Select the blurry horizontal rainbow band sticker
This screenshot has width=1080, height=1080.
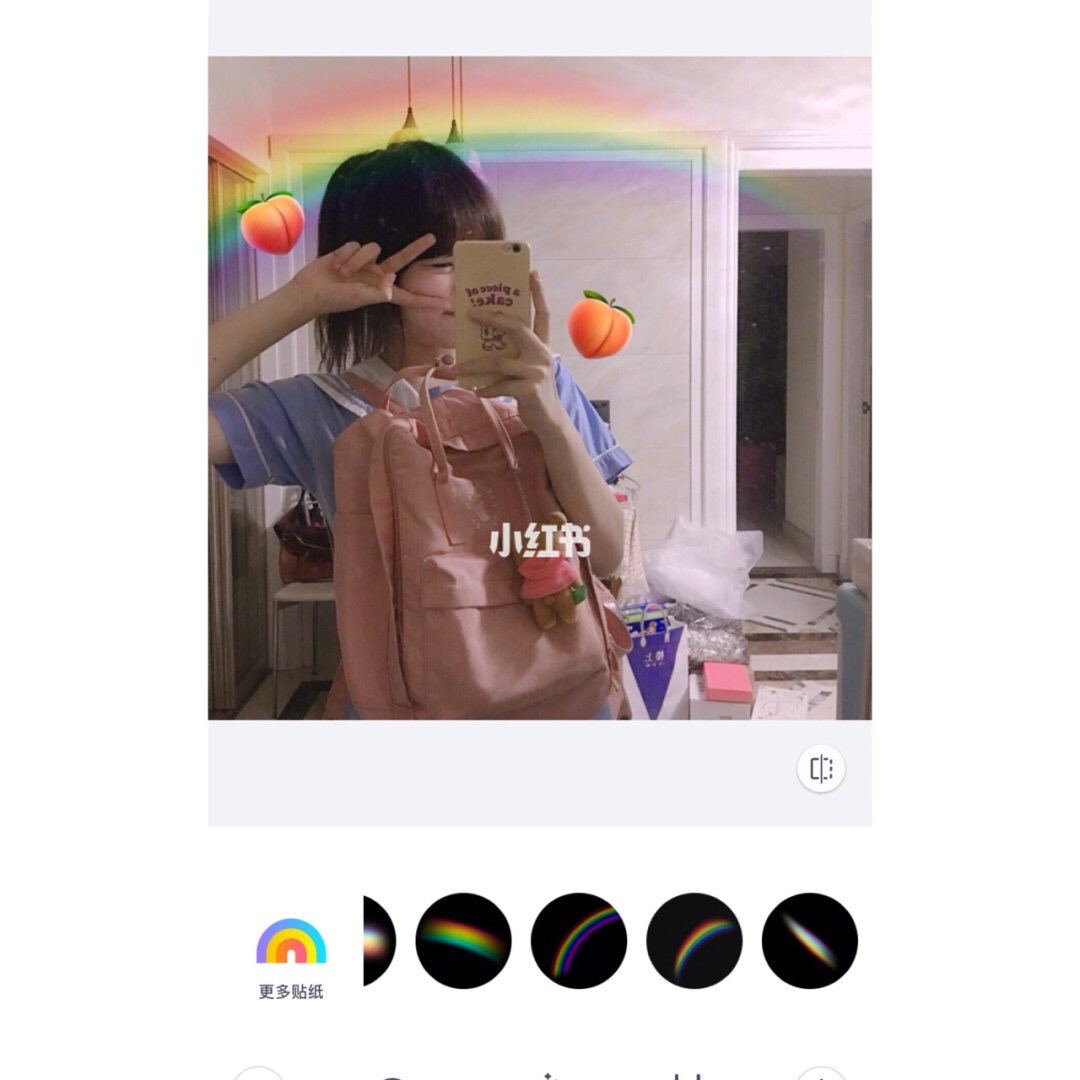[463, 941]
